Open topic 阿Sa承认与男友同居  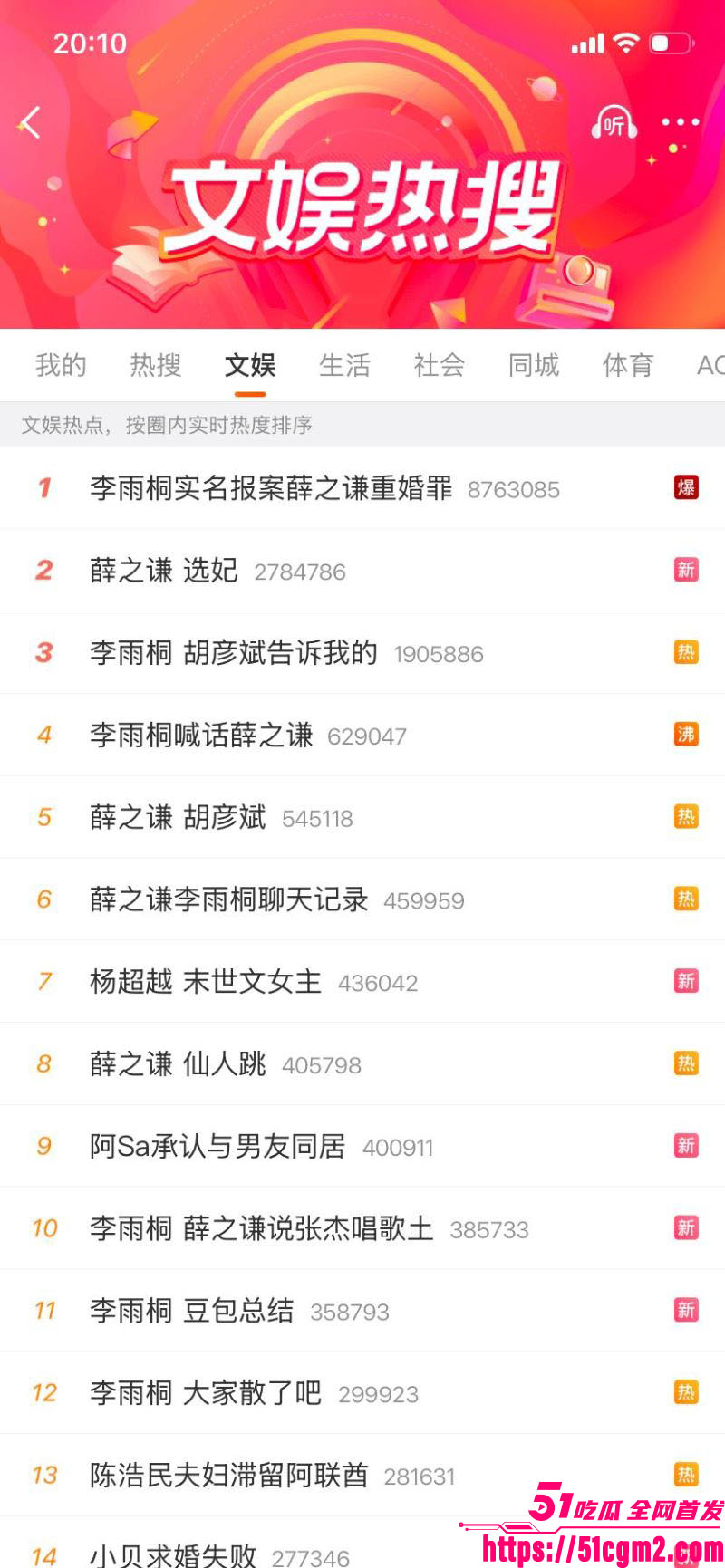coord(362,1147)
